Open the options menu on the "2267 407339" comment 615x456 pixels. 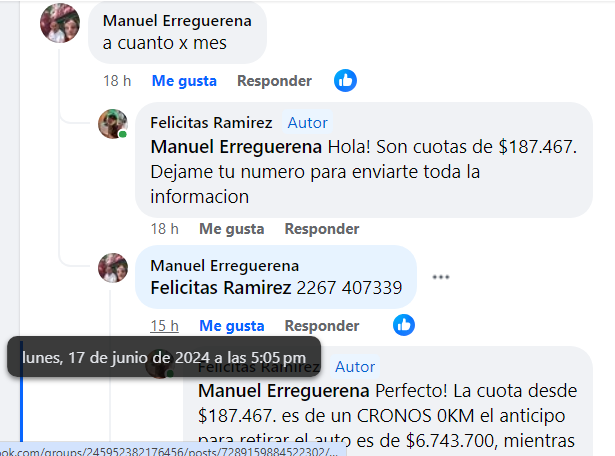click(441, 276)
